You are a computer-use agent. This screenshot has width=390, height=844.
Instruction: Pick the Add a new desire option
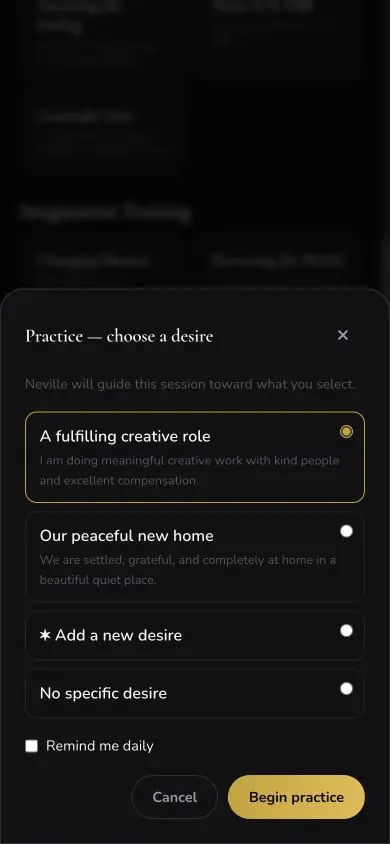coord(195,635)
